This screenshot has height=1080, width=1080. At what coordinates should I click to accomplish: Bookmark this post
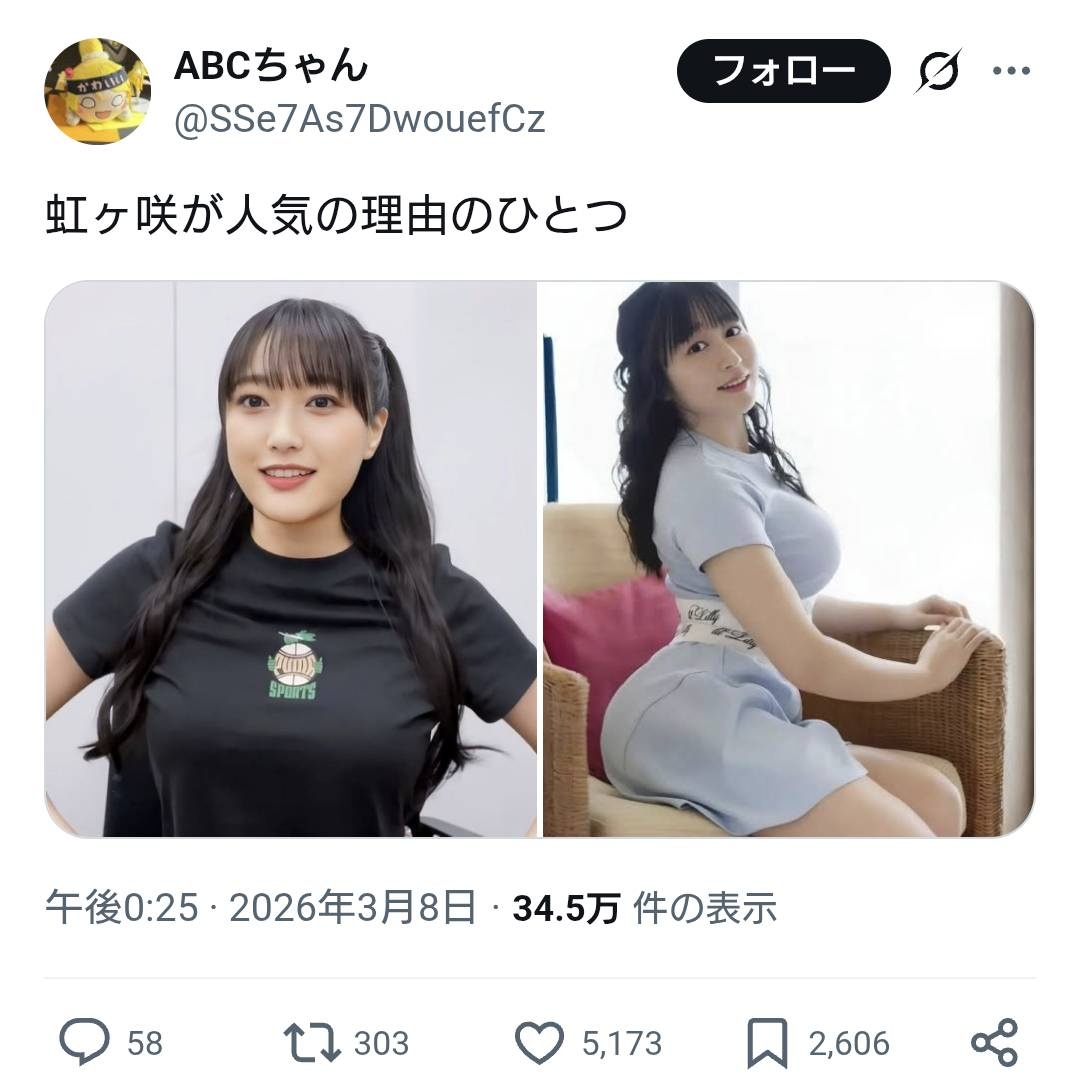click(x=768, y=1043)
